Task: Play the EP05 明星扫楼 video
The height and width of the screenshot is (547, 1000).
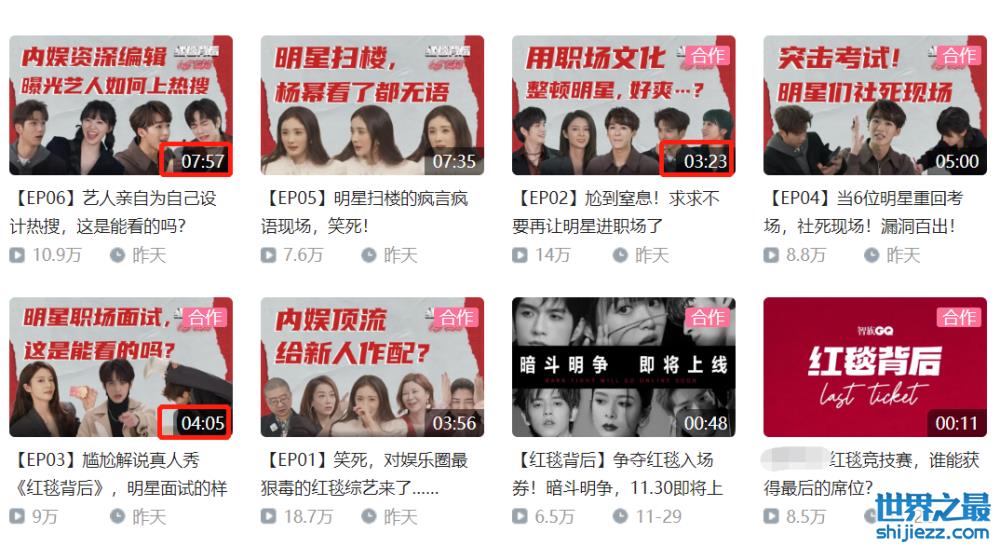Action: pos(372,106)
